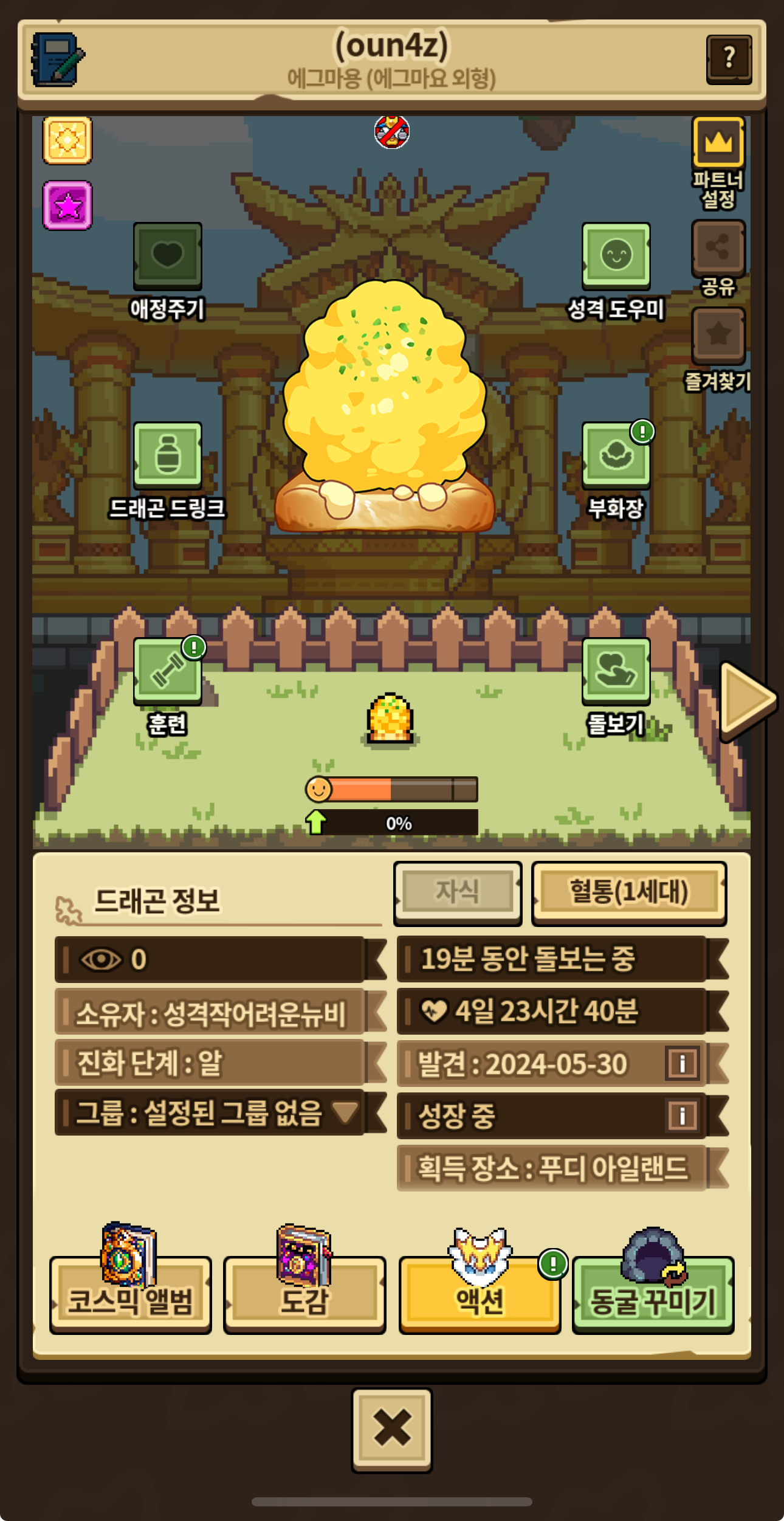View 혈통(1세대) lineage
The height and width of the screenshot is (1521, 784).
(628, 893)
